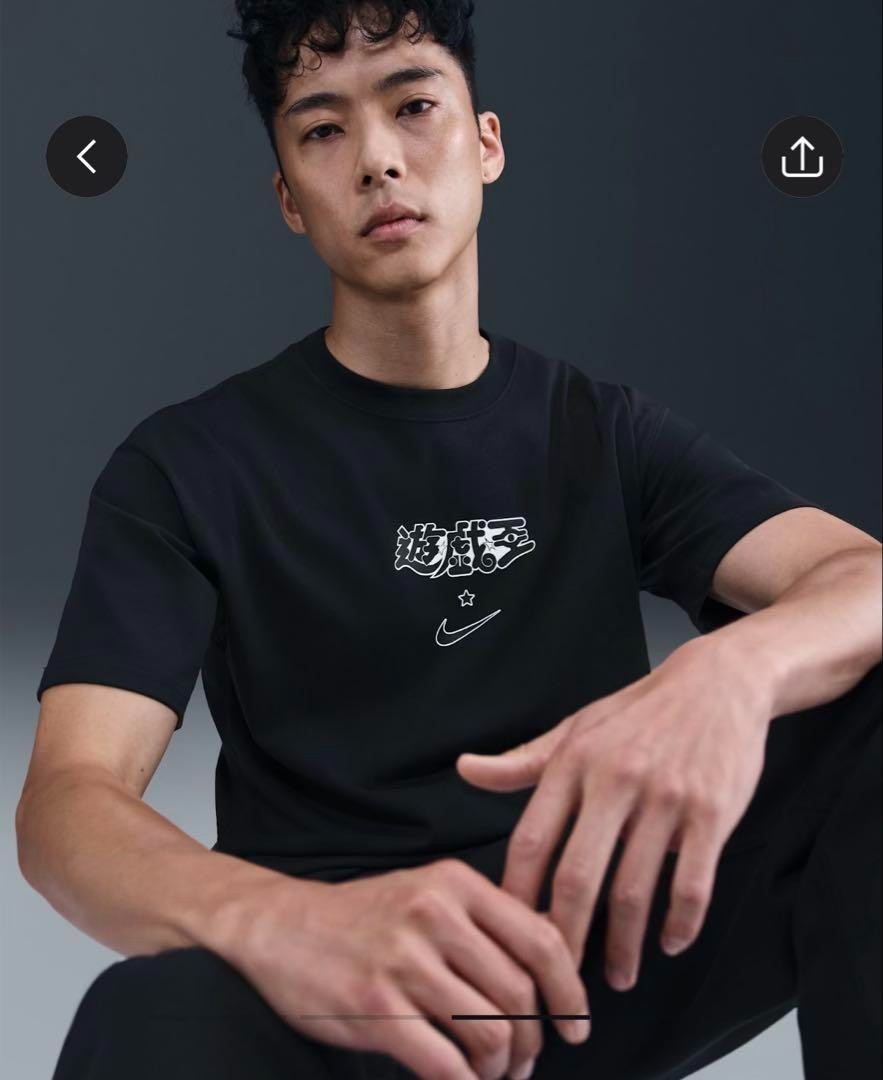Screen dimensions: 883x1080
Task: Expand the photo by tapping it
Action: pyautogui.click(x=441, y=540)
